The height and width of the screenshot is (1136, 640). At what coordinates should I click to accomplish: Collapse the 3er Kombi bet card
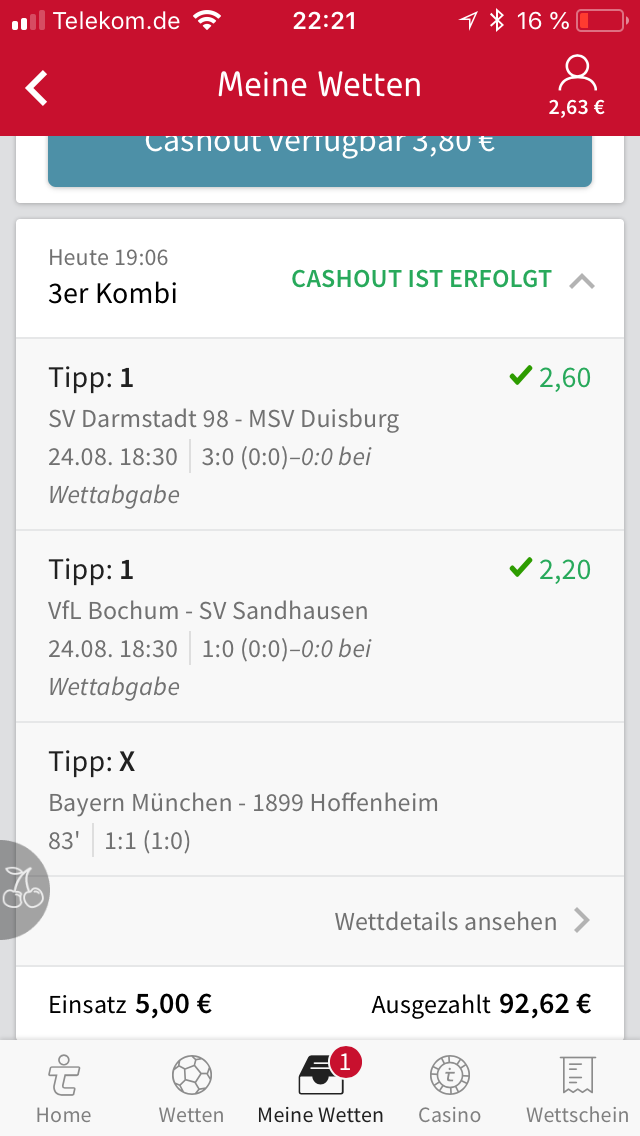[581, 281]
